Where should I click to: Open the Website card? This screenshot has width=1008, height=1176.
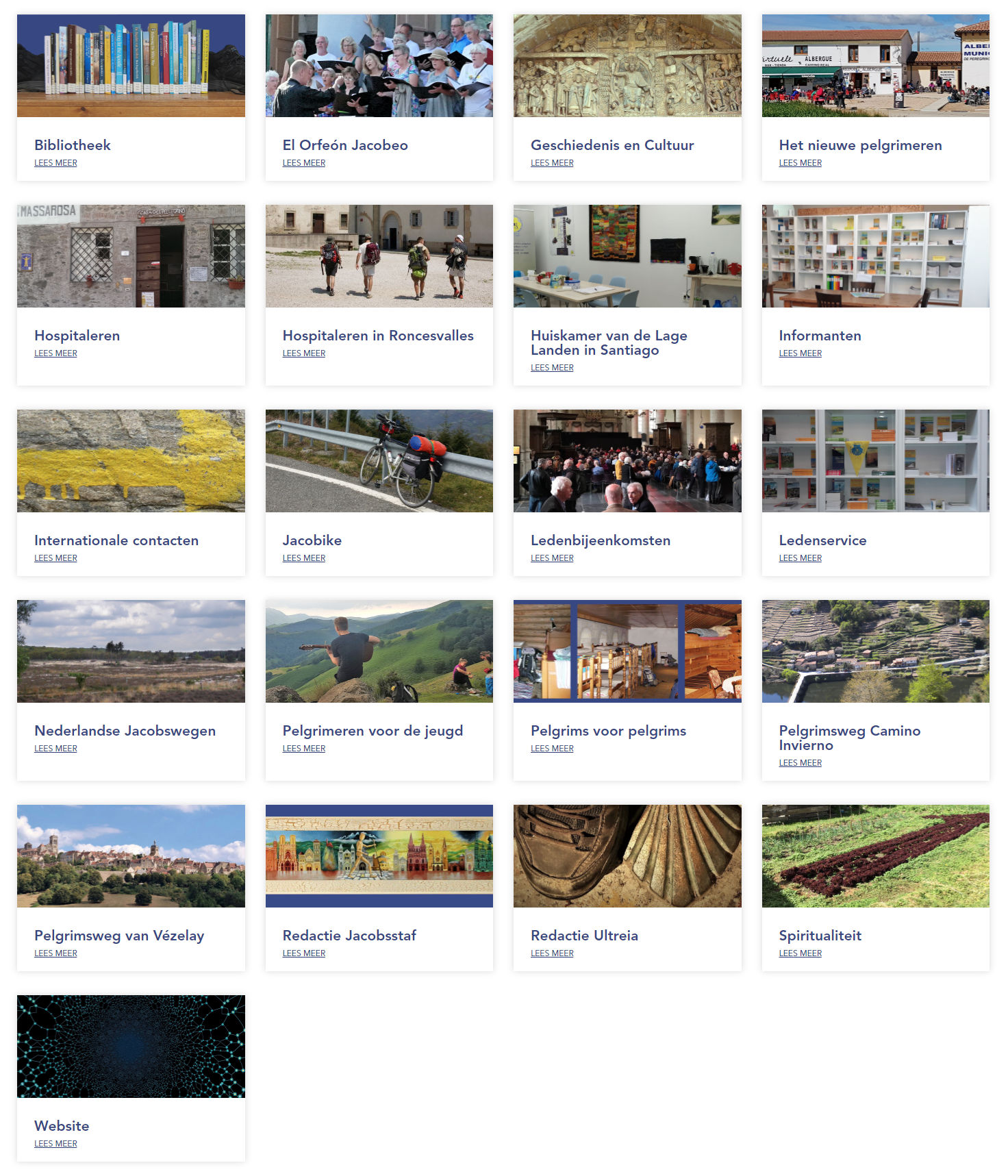[x=62, y=1126]
